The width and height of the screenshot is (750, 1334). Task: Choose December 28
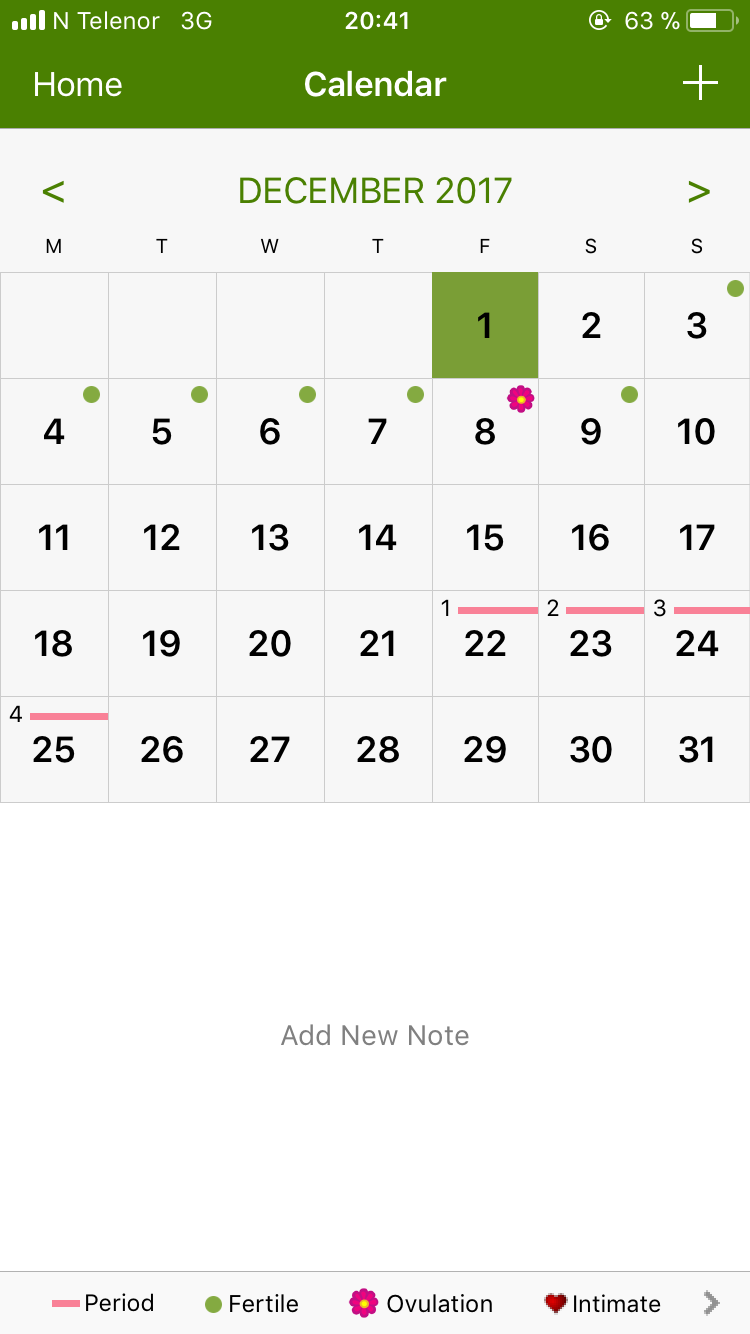click(378, 750)
